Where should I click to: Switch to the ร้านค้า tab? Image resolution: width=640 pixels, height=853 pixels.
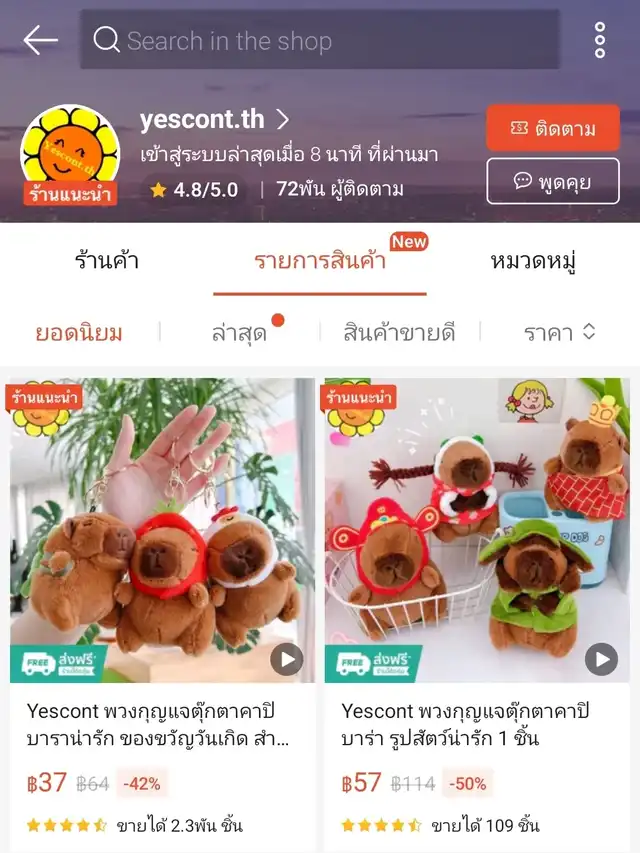[x=106, y=262]
